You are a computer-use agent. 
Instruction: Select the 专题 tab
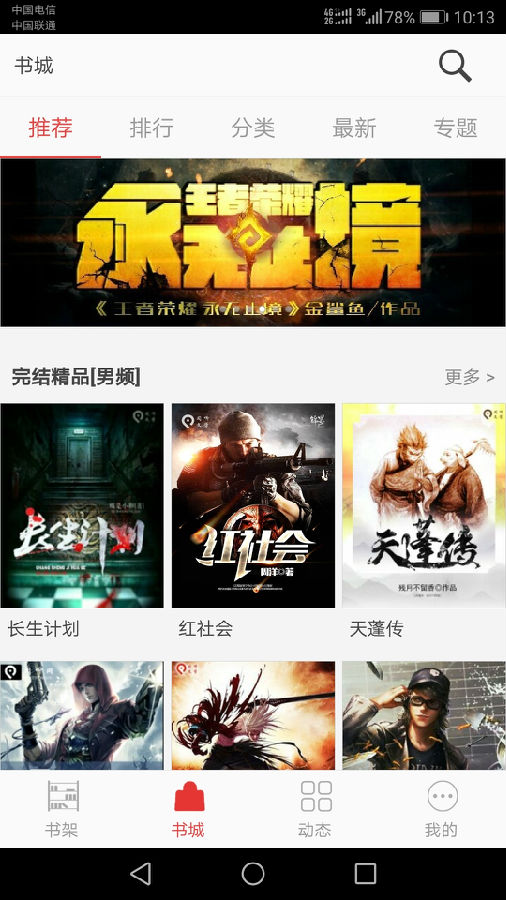click(x=456, y=127)
